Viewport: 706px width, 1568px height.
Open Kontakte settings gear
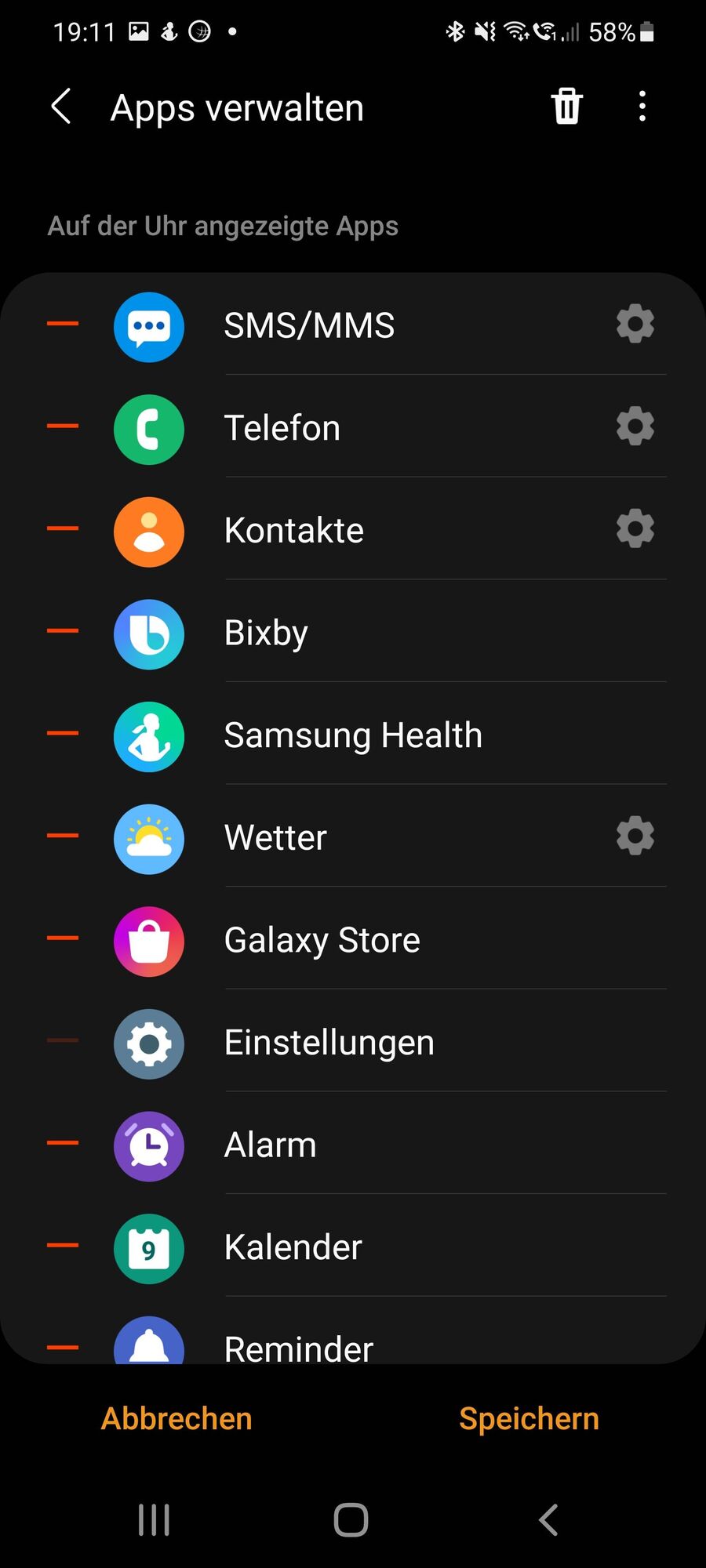click(635, 529)
